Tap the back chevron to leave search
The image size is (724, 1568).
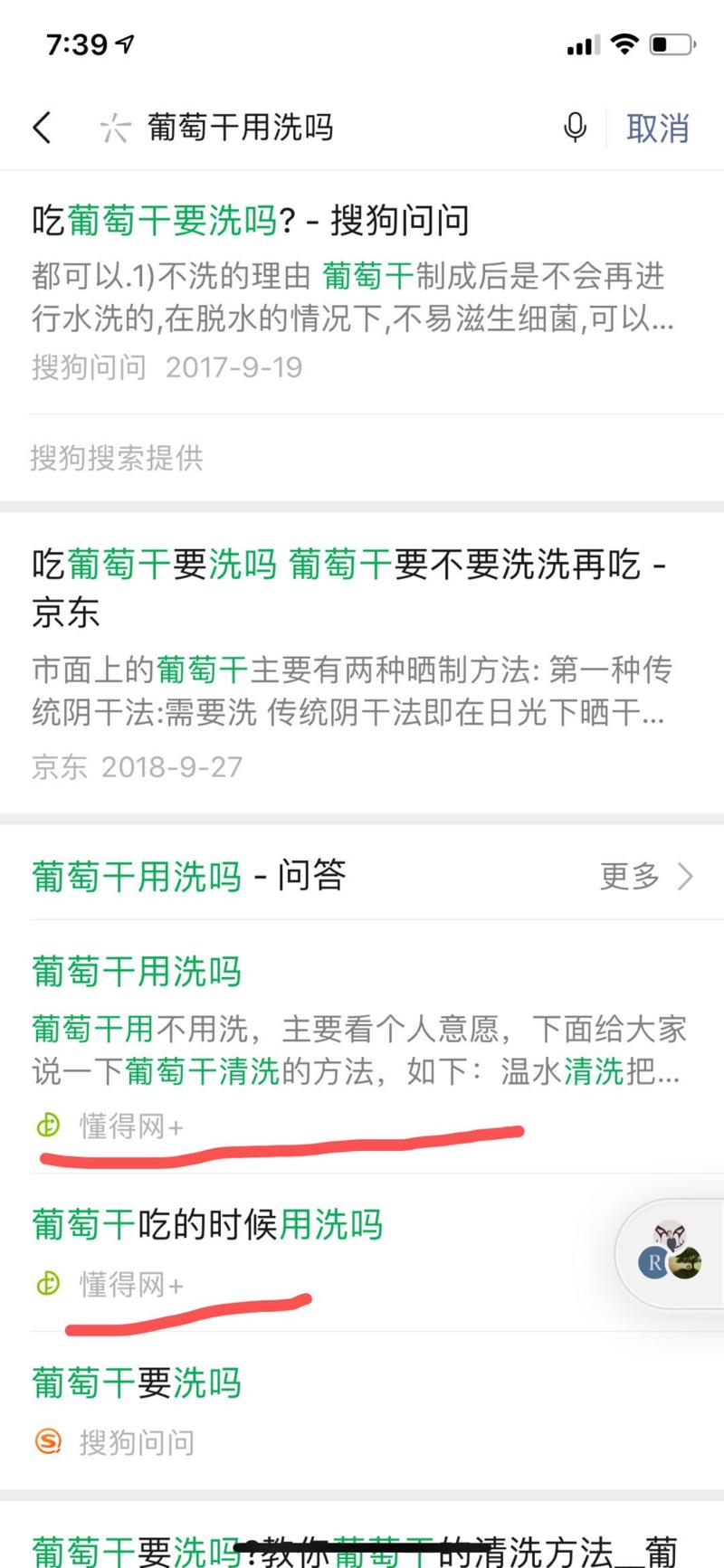click(41, 128)
